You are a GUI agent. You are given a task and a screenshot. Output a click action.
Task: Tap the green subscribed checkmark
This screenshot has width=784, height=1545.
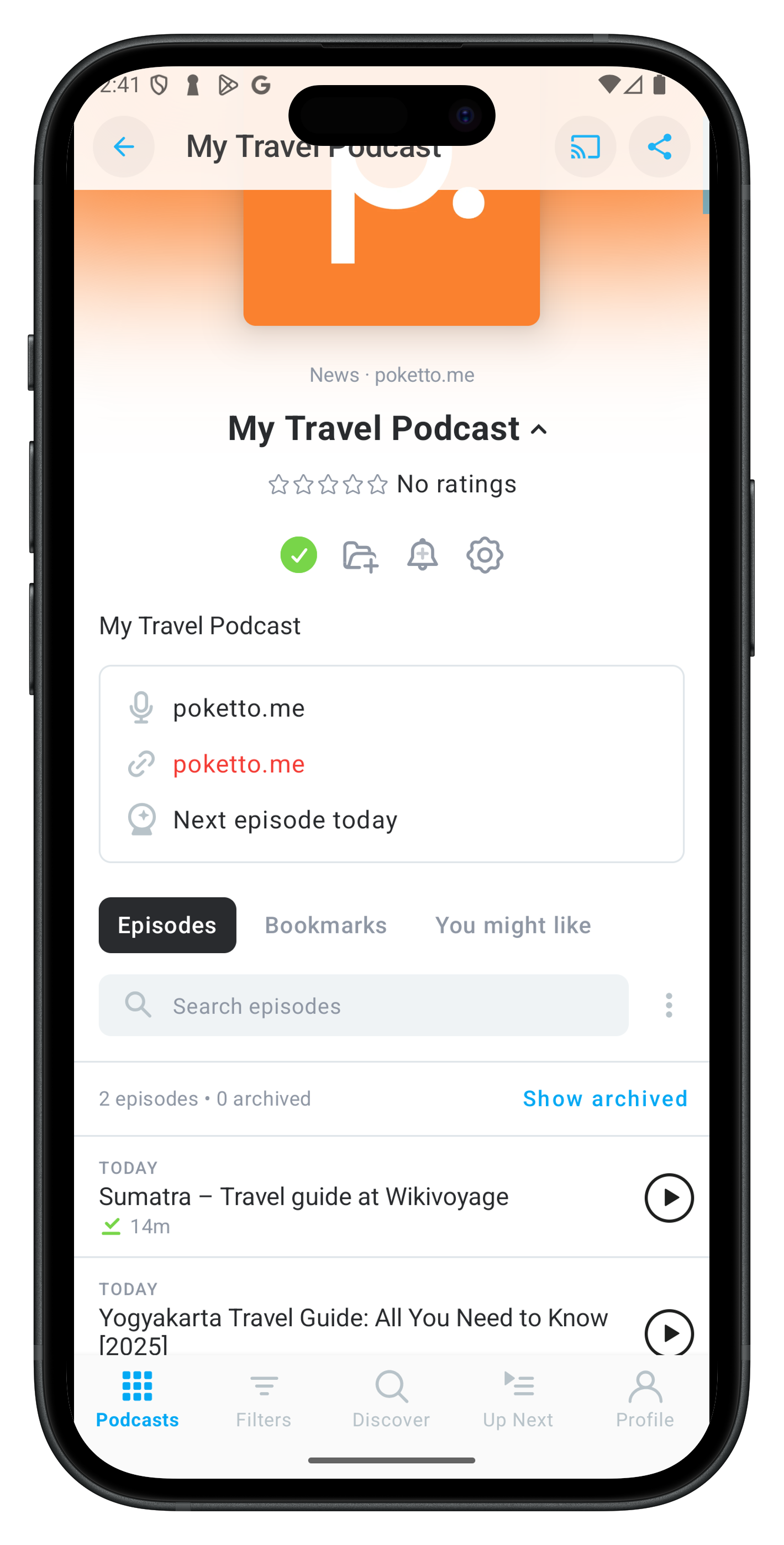(x=299, y=555)
